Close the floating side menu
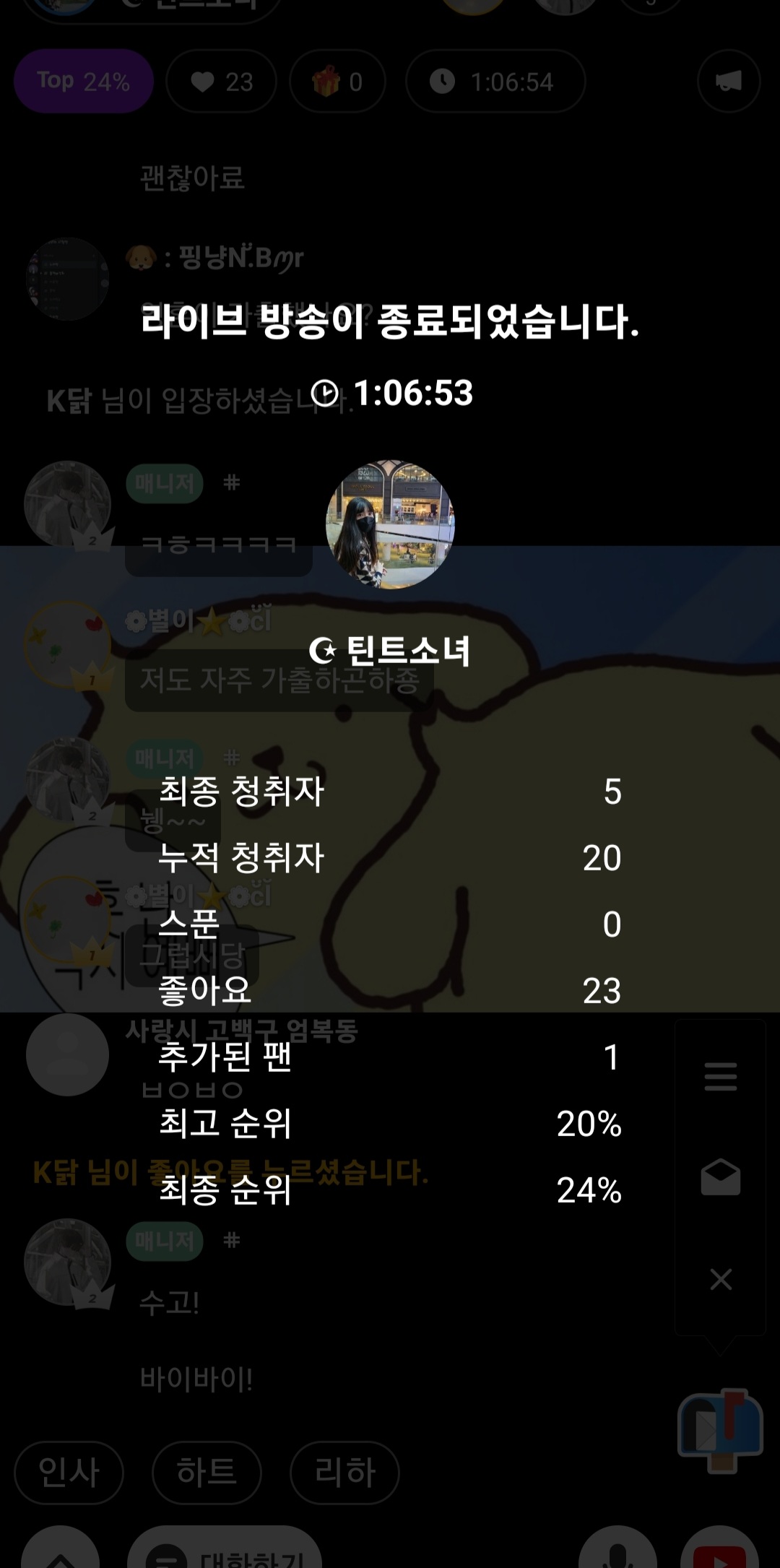Image resolution: width=780 pixels, height=1568 pixels. (720, 1279)
